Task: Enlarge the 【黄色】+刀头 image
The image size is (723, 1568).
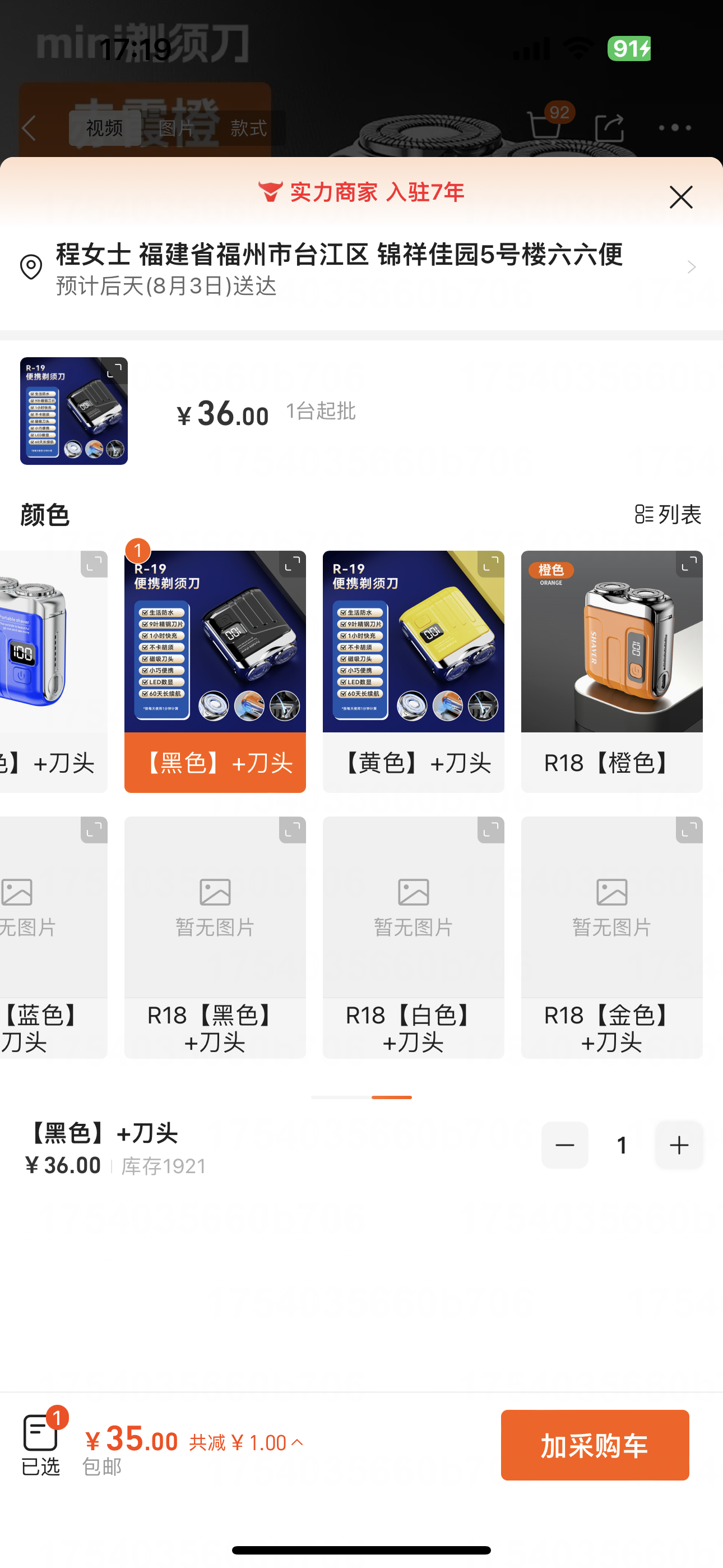Action: coord(490,564)
